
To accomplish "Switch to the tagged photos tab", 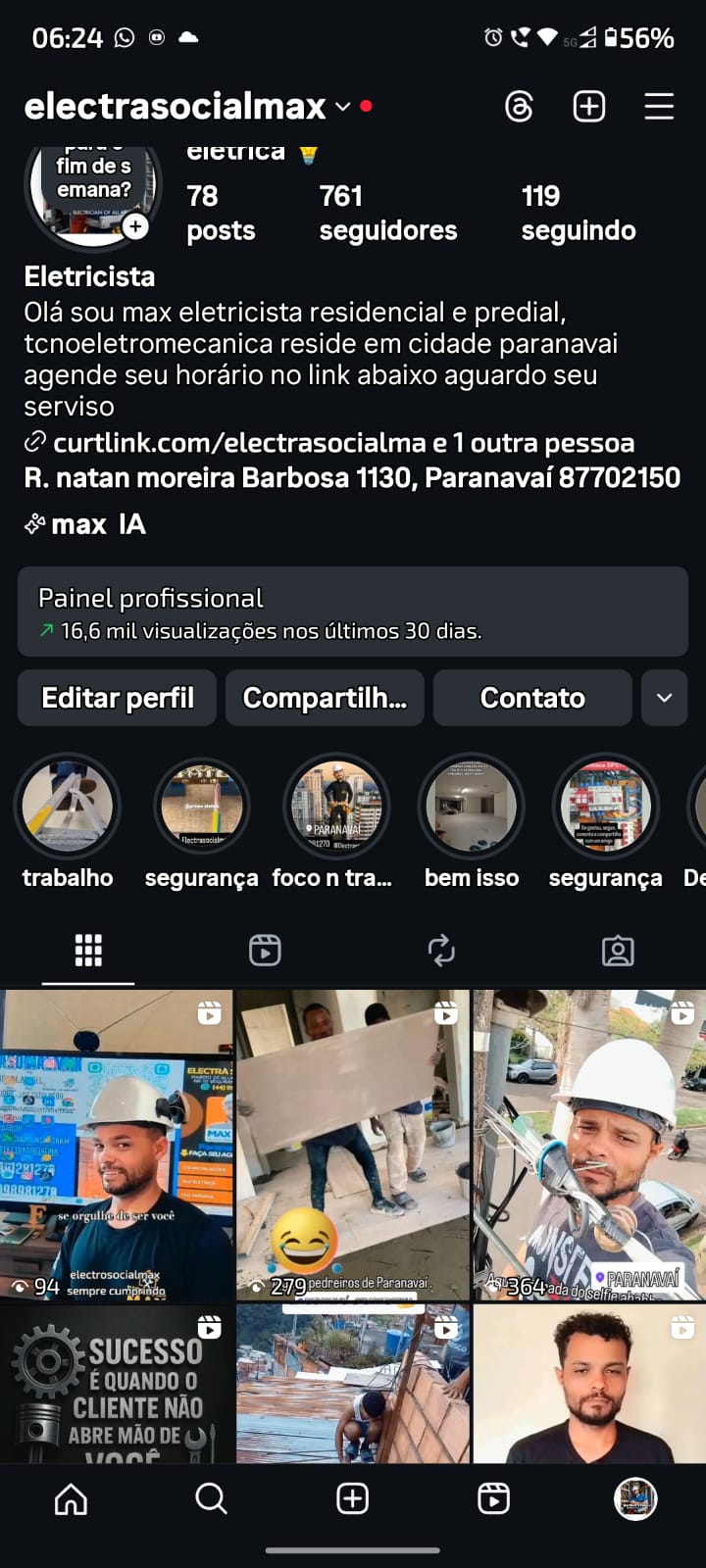I will pos(618,950).
